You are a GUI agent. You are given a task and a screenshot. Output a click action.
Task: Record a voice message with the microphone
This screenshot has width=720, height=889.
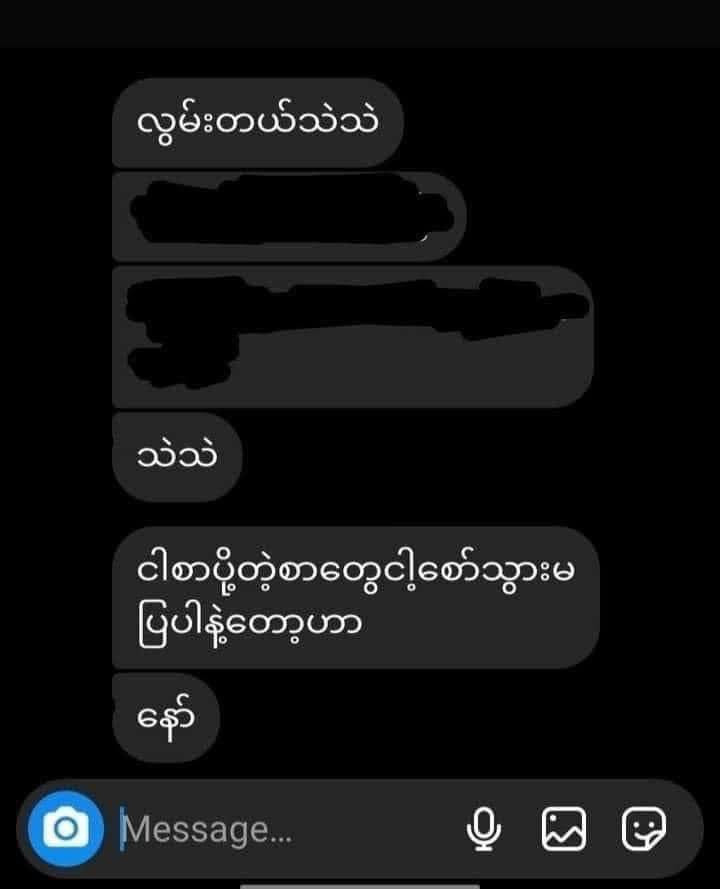[x=484, y=828]
